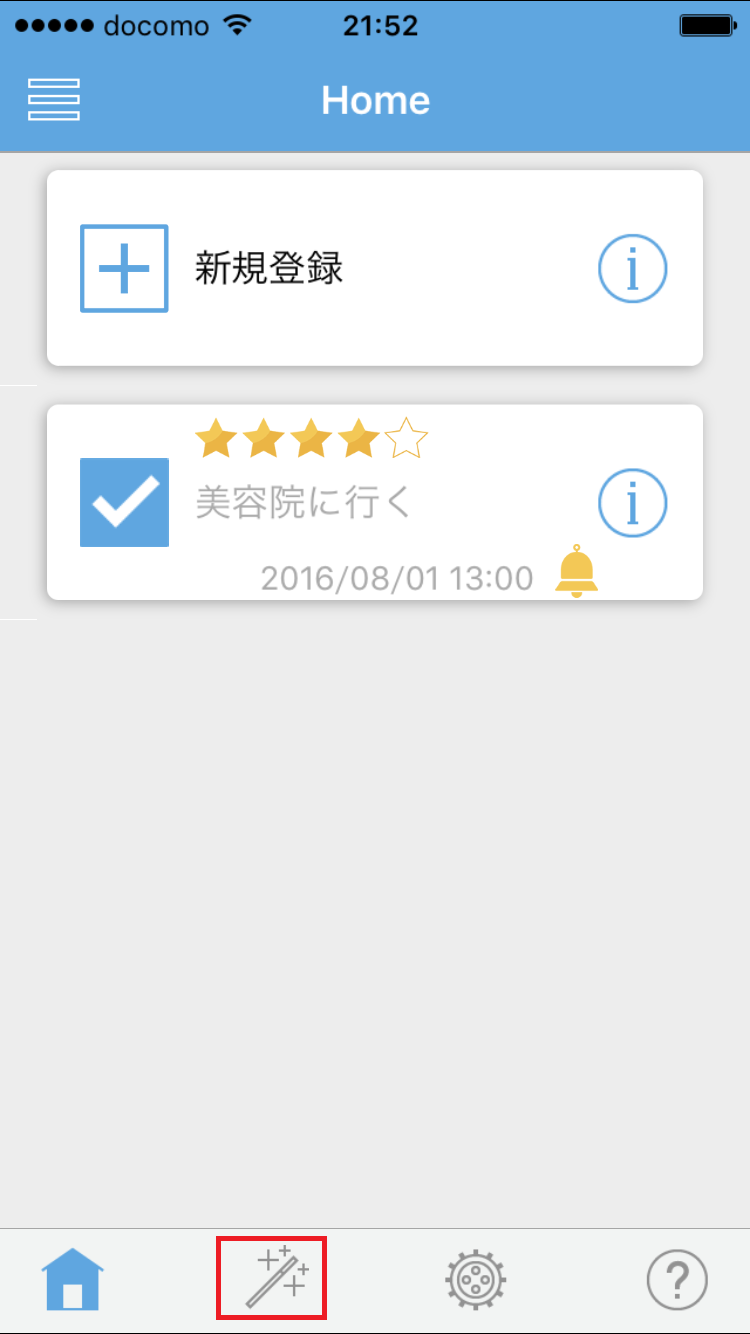Open the info icon for 美容院に行く
This screenshot has width=750, height=1334.
[632, 502]
